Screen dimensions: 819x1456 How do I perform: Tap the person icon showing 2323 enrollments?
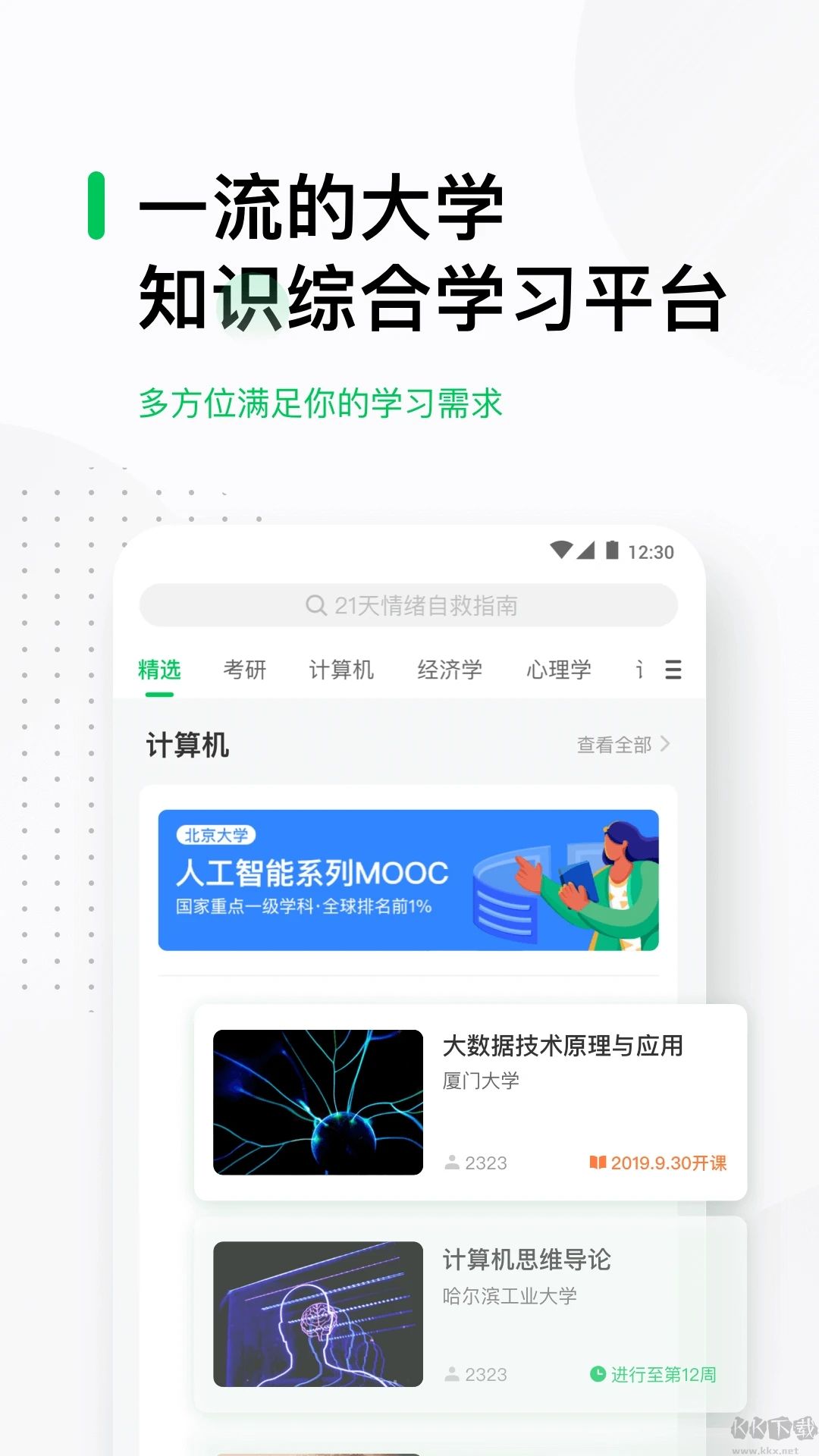(x=453, y=1163)
